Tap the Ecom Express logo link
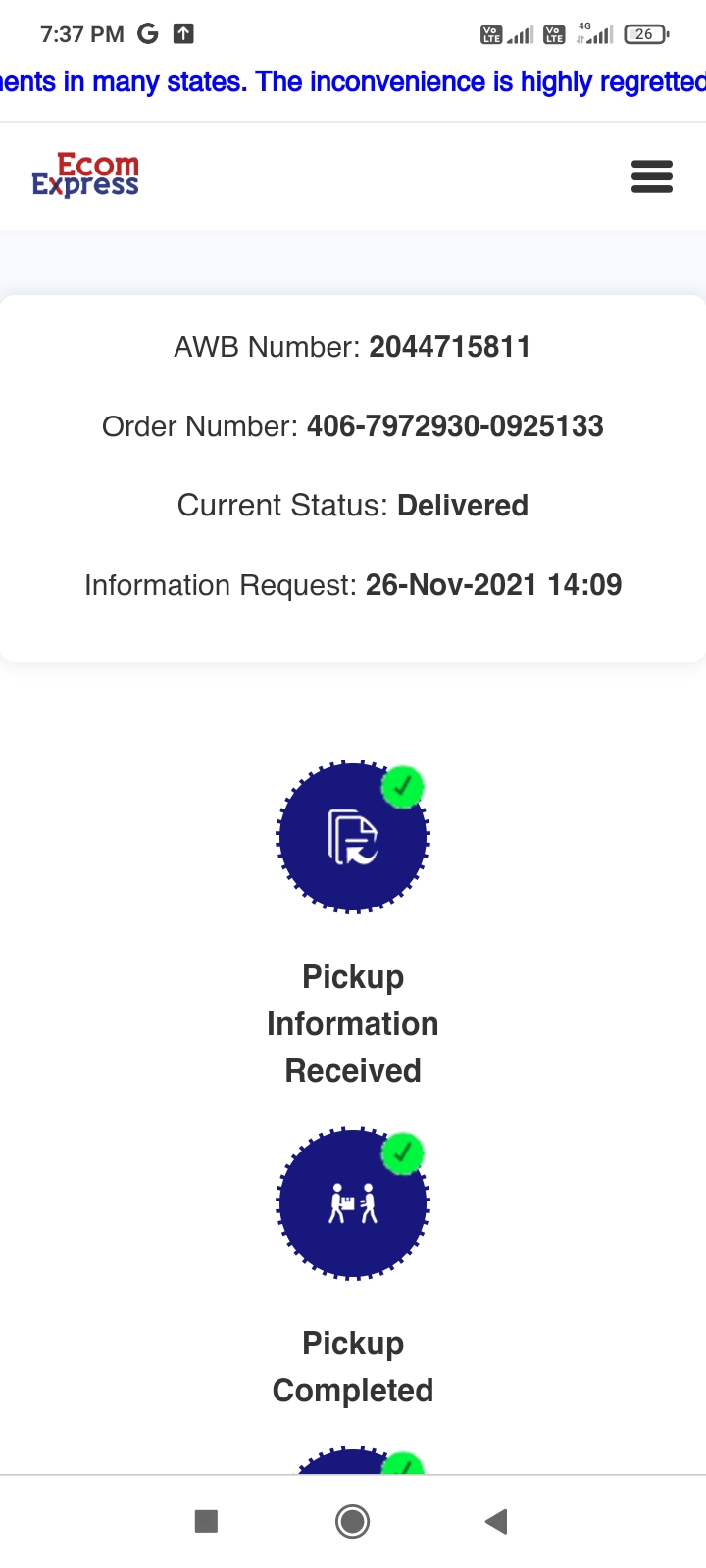The width and height of the screenshot is (706, 1568). click(85, 175)
